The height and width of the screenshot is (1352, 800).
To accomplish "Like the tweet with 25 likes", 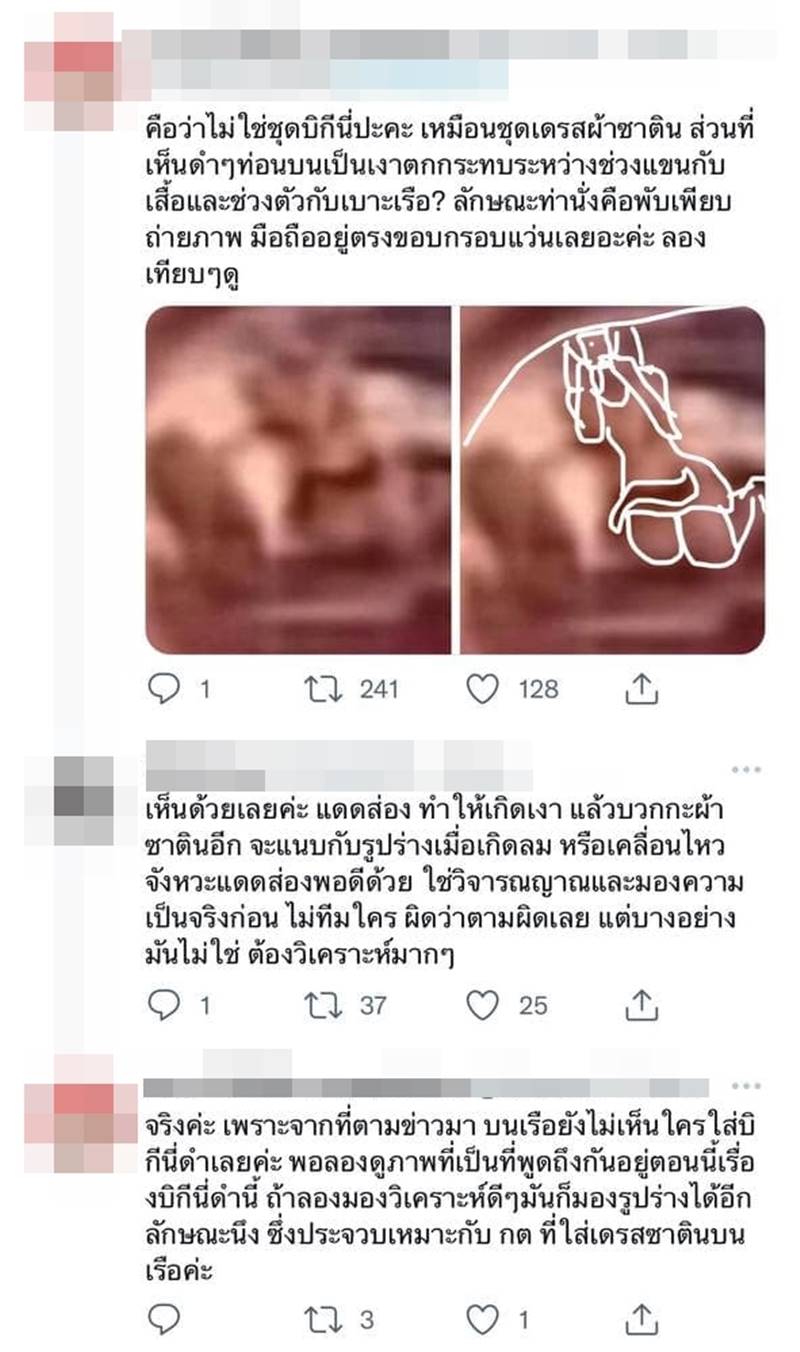I will [x=482, y=1005].
